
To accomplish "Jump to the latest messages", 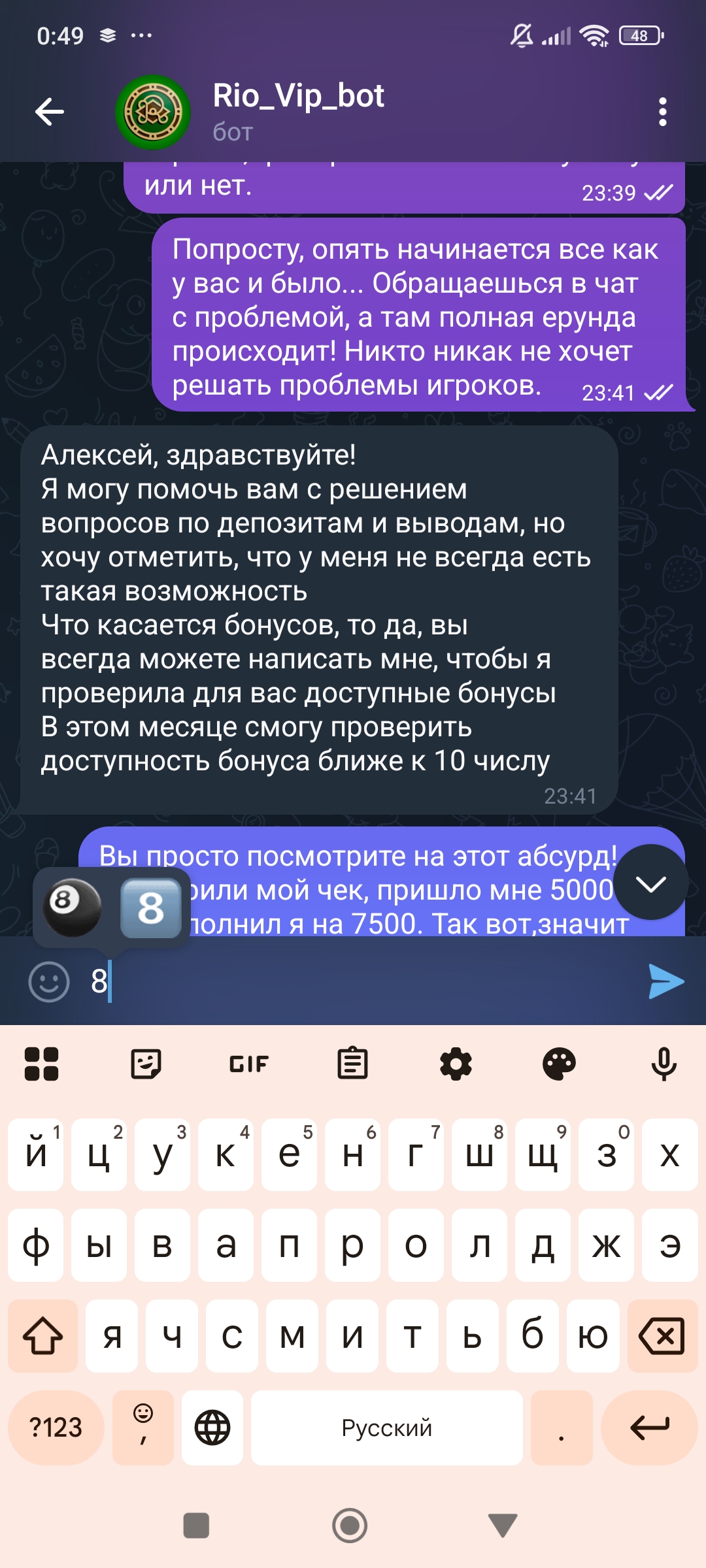I will point(650,883).
